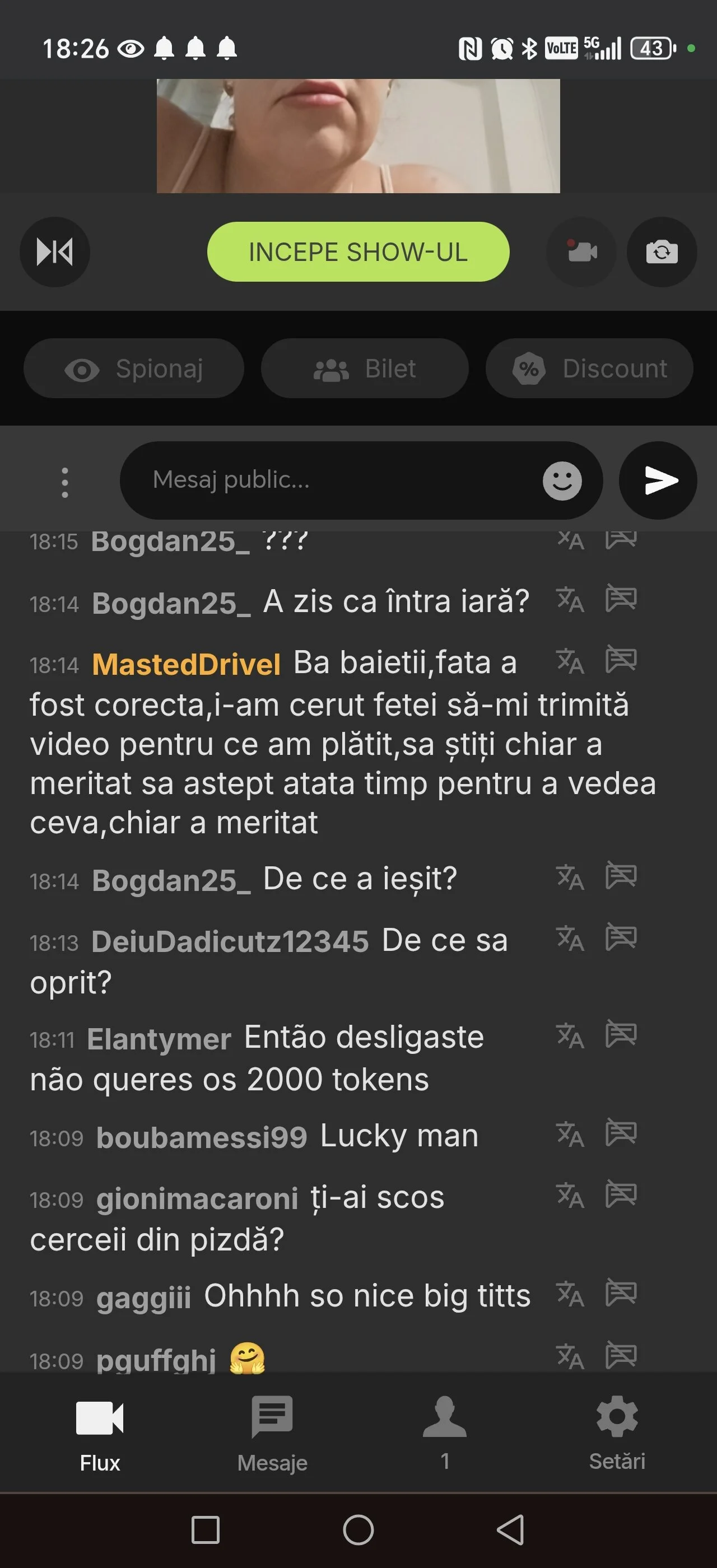Screen dimensions: 717x1568
Task: Translate the boubamessi99 Lucky man message
Action: pyautogui.click(x=570, y=1133)
